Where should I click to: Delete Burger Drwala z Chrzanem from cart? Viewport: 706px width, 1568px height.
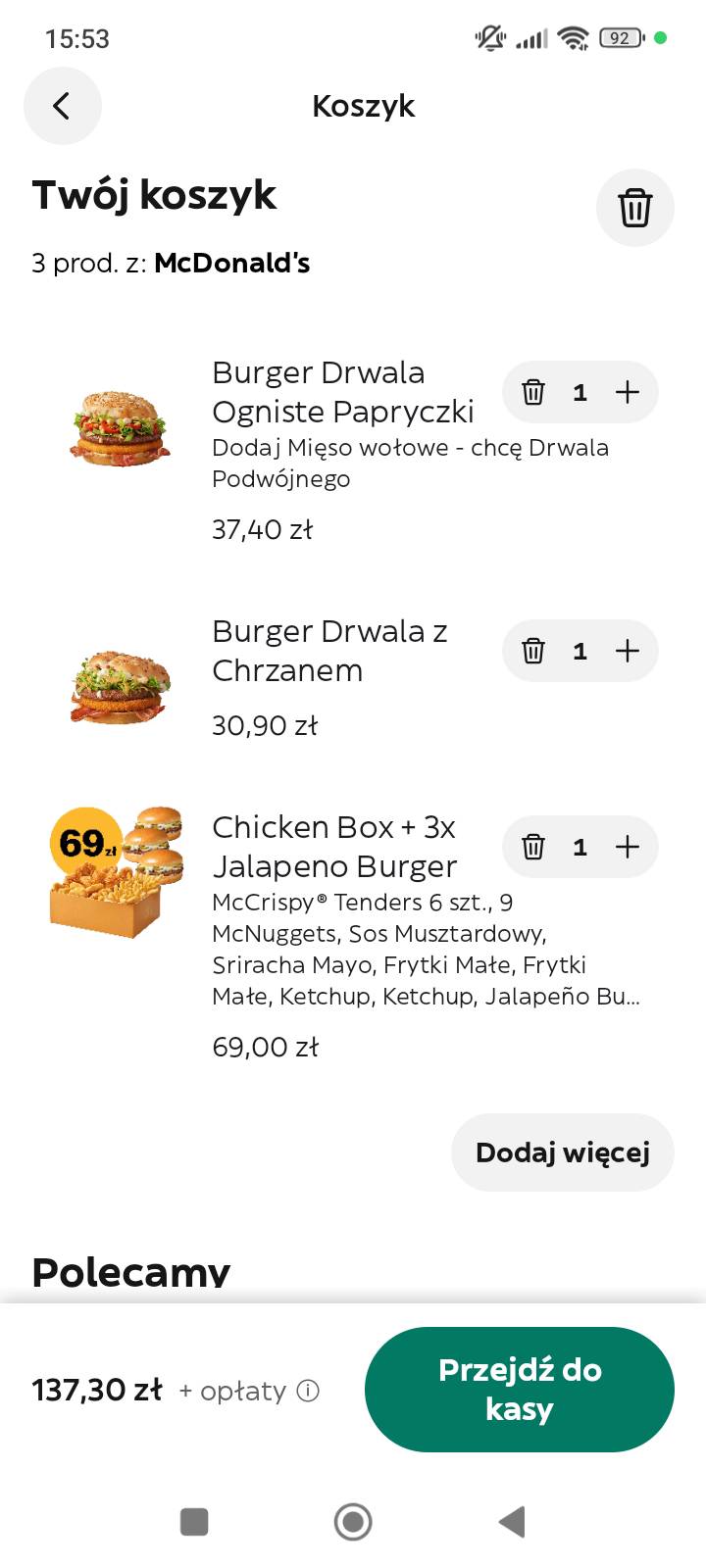click(x=533, y=651)
